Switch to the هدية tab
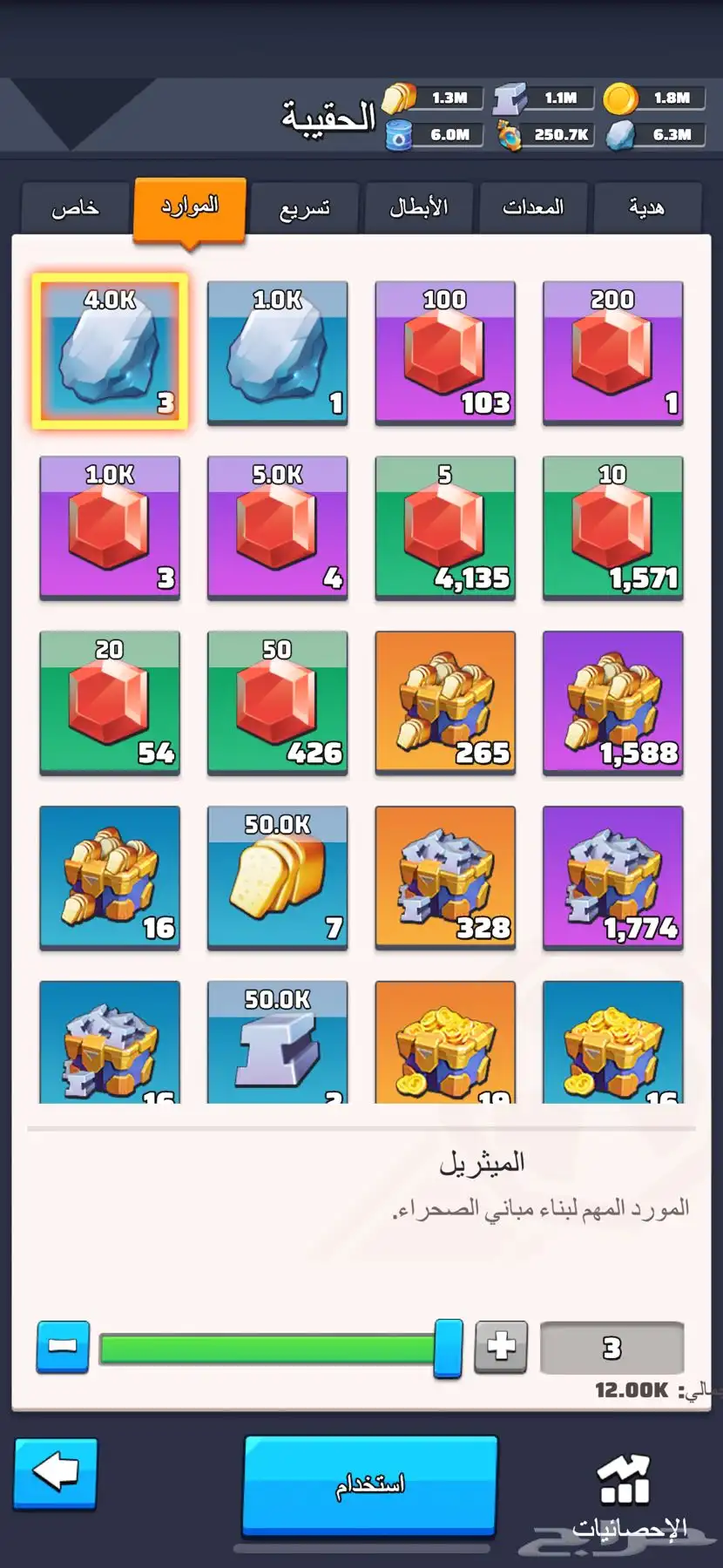Screen dimensions: 723x1568 tap(646, 208)
